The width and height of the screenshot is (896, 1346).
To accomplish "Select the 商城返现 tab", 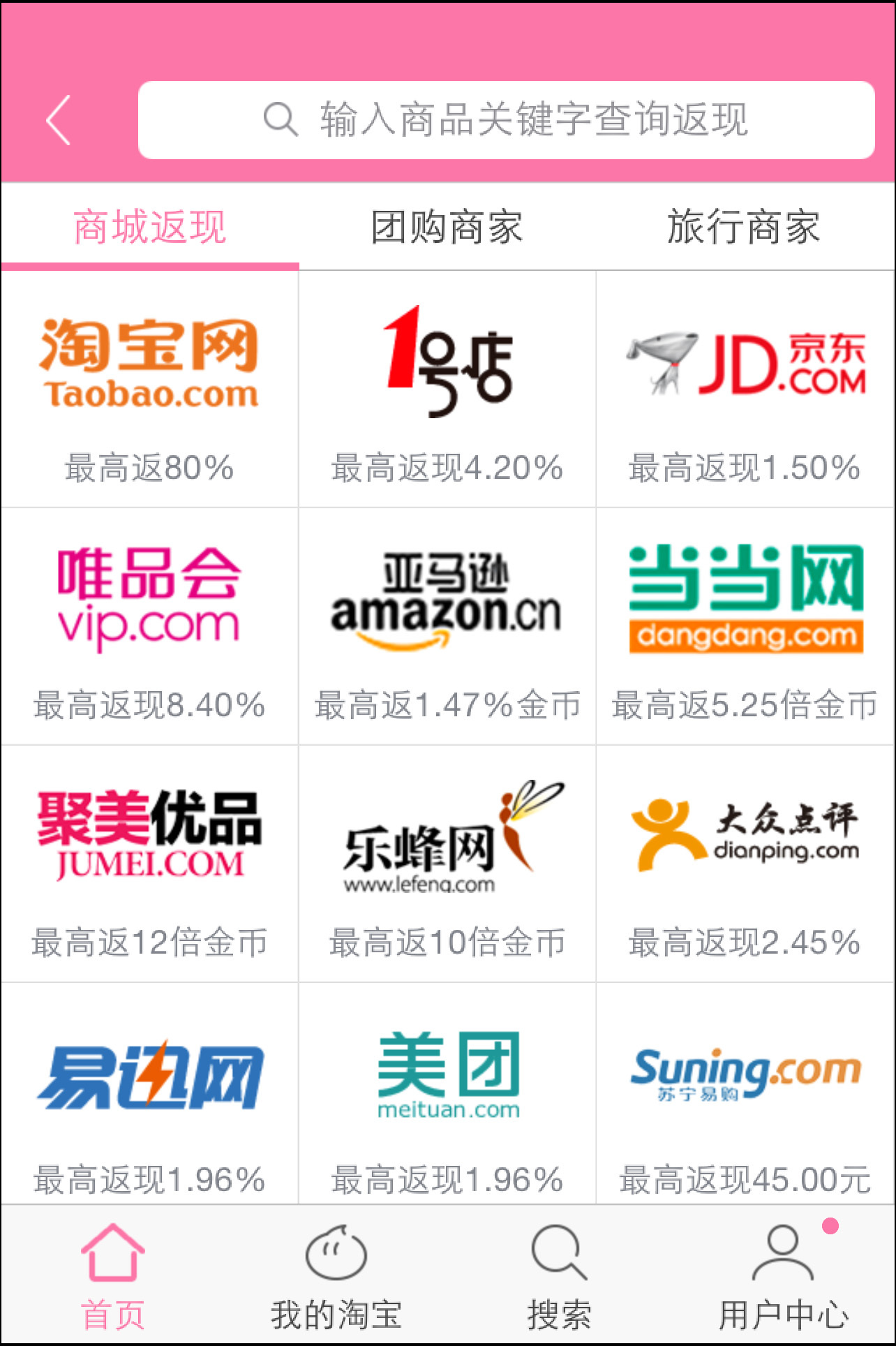I will (150, 228).
